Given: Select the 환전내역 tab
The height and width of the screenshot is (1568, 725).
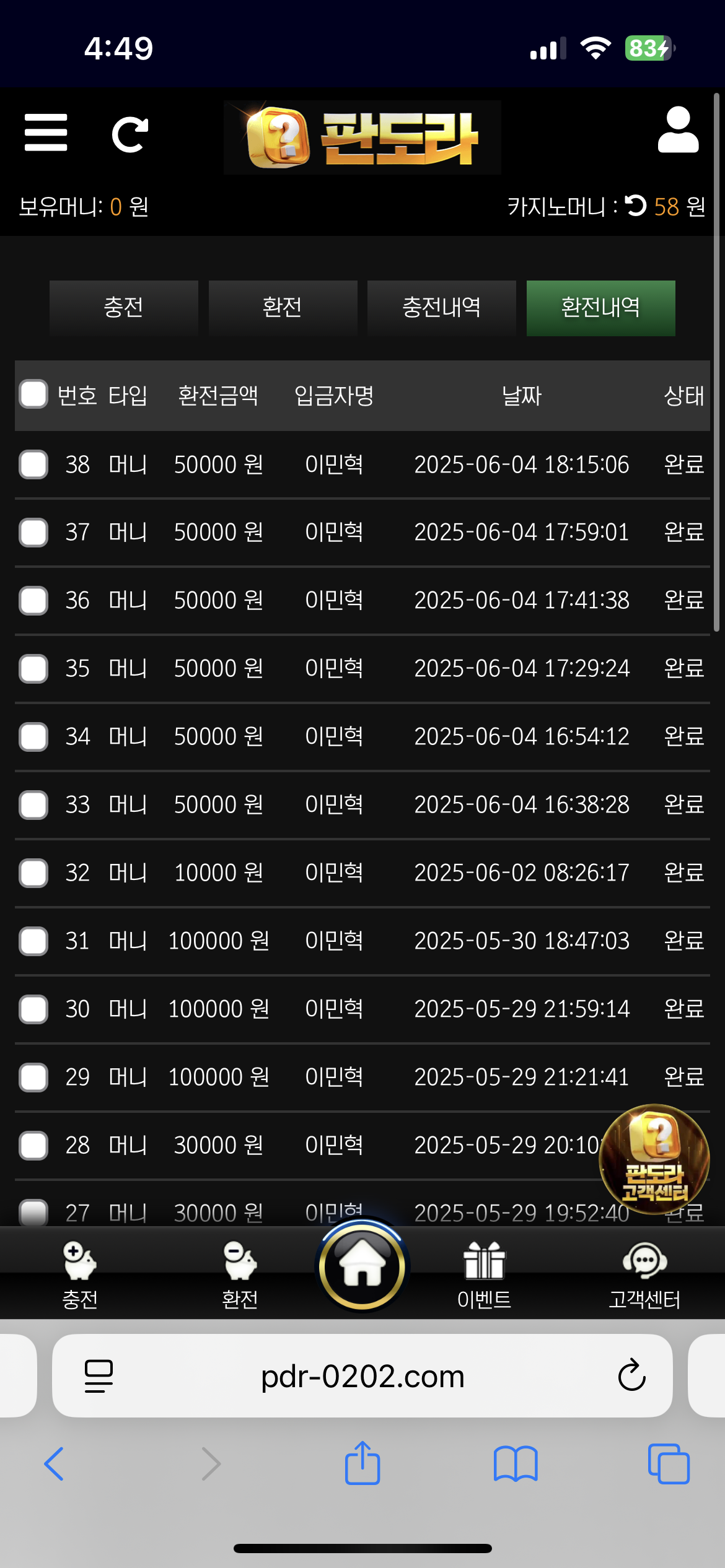Looking at the screenshot, I should (600, 308).
